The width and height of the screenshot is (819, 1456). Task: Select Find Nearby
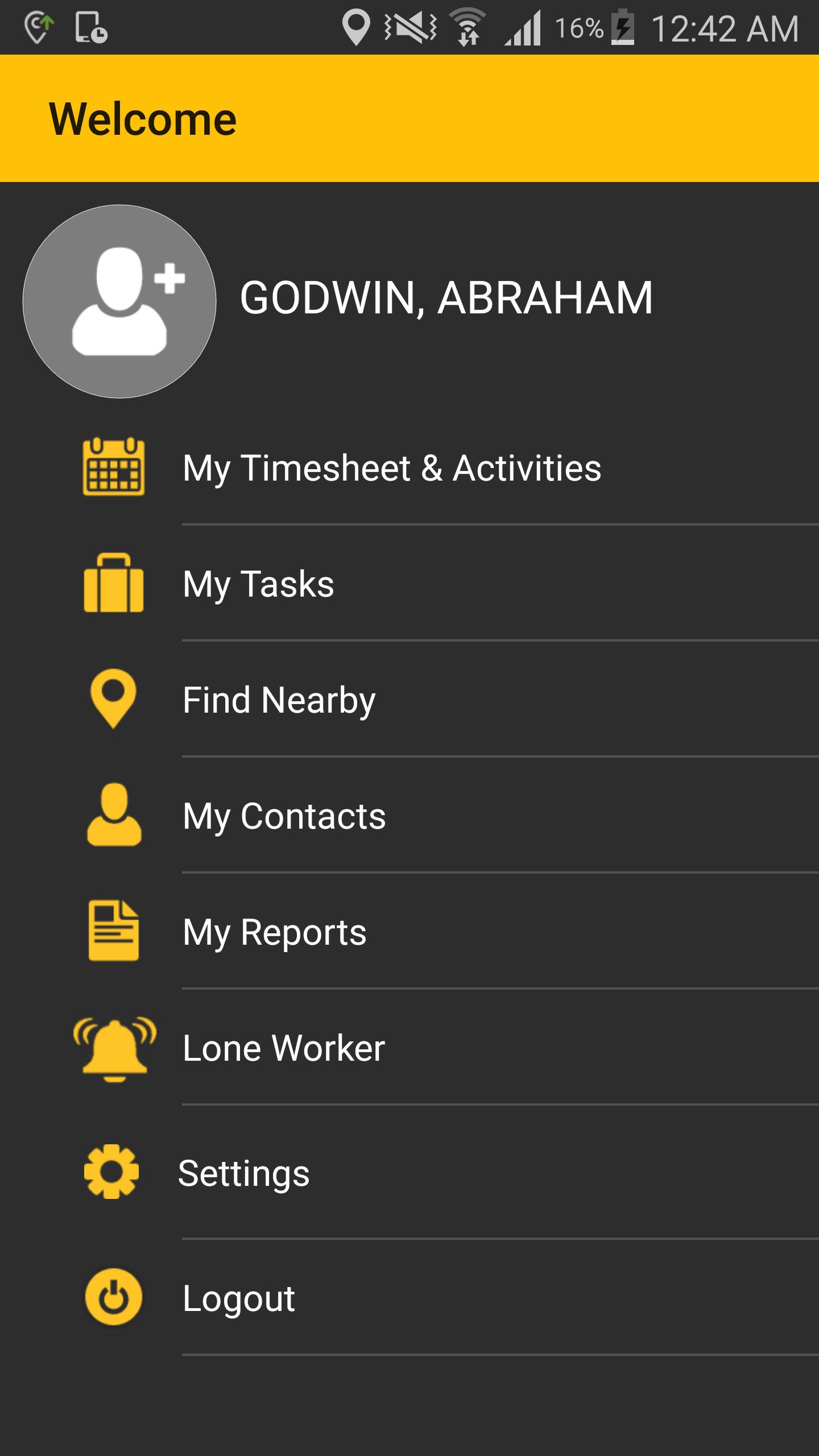tap(409, 700)
